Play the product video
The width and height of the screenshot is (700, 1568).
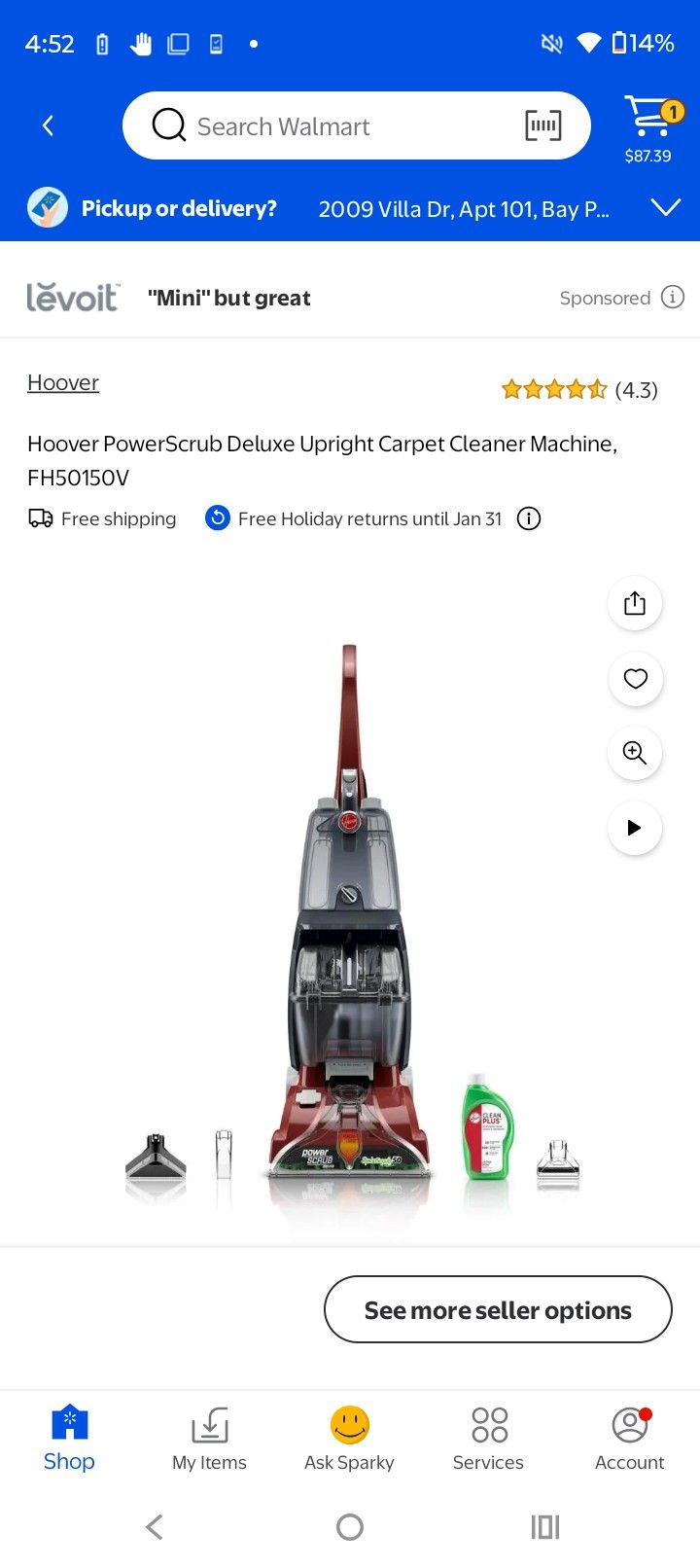point(634,828)
